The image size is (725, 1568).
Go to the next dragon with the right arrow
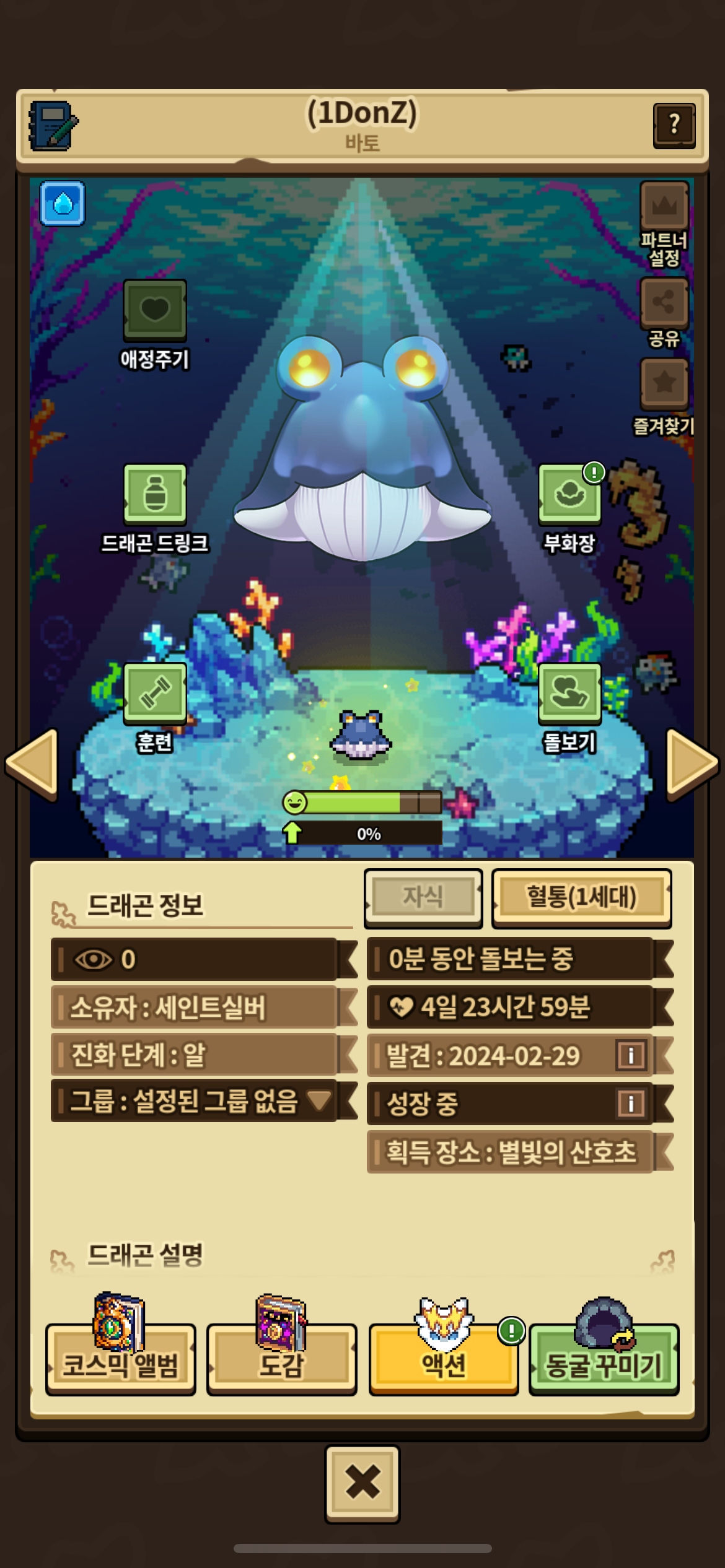pos(691,763)
